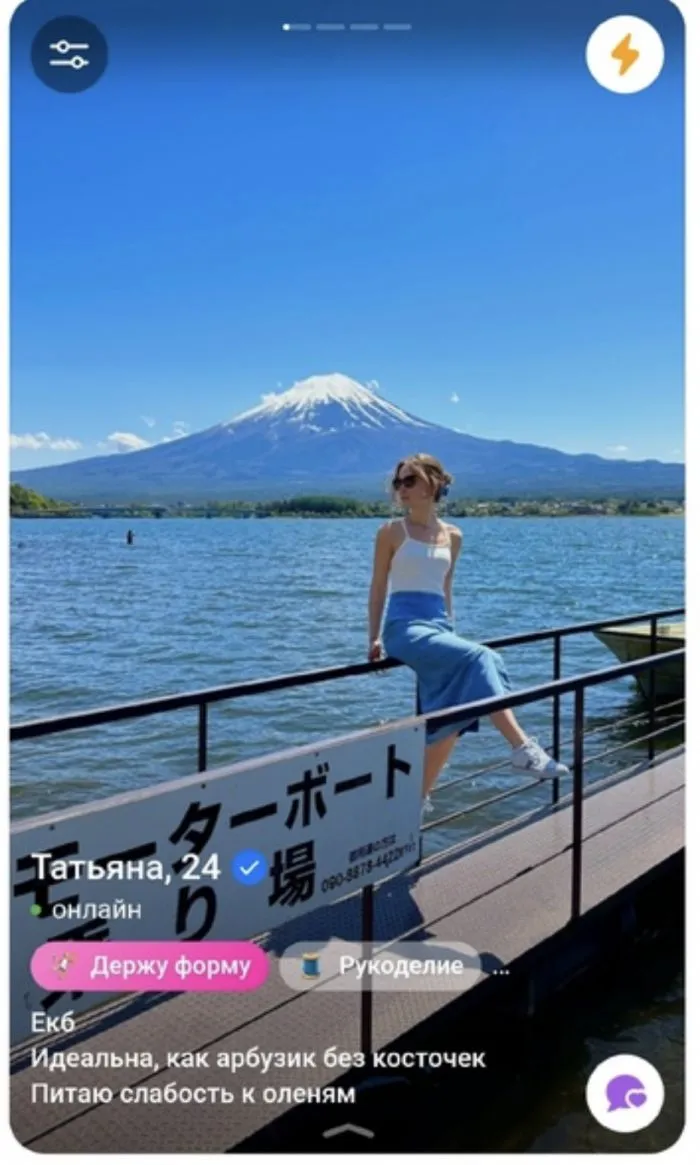Open the search filters settings
Image resolution: width=700 pixels, height=1165 pixels.
point(69,54)
